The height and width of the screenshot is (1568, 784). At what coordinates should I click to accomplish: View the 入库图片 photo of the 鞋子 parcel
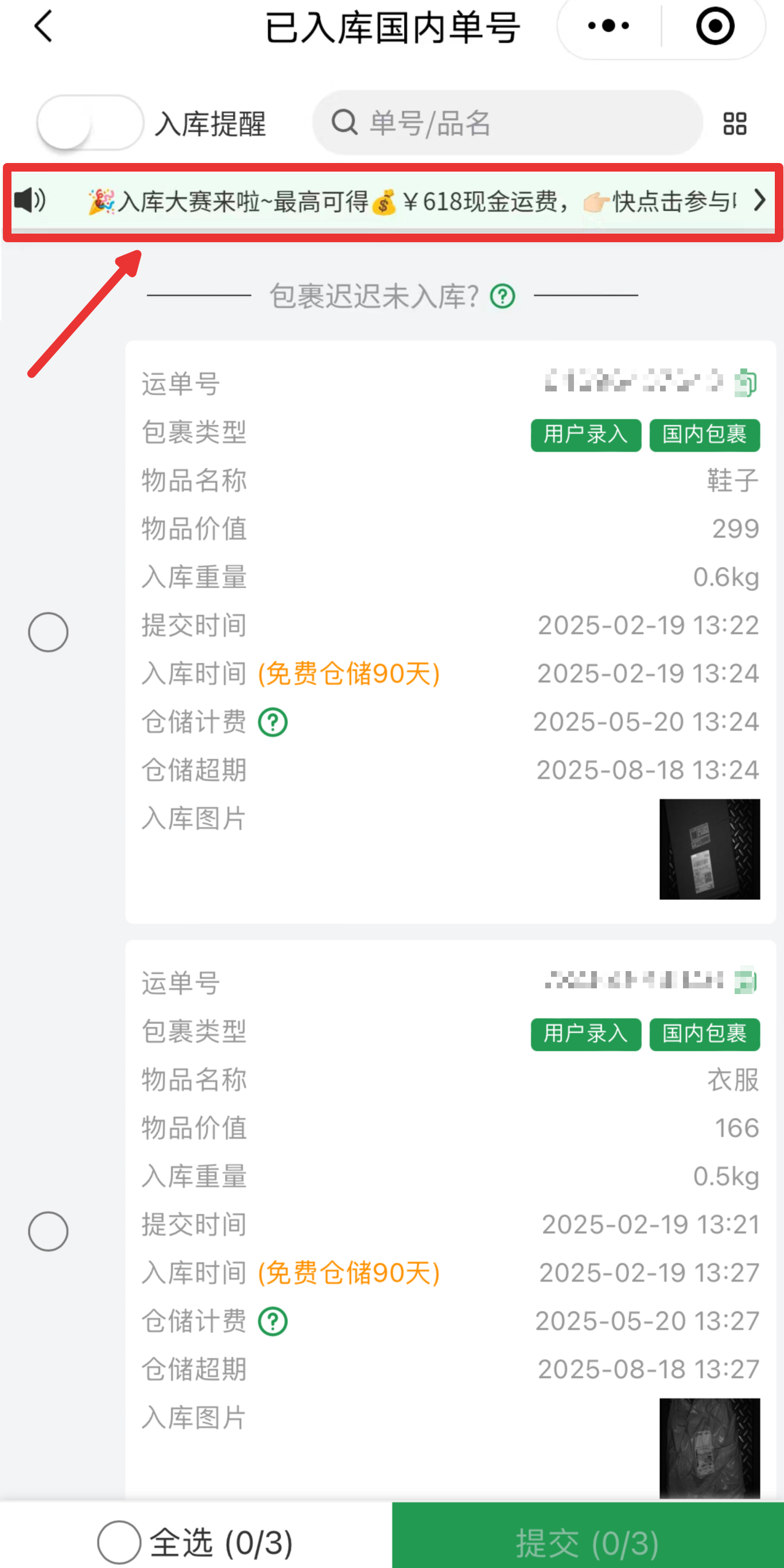[x=710, y=848]
